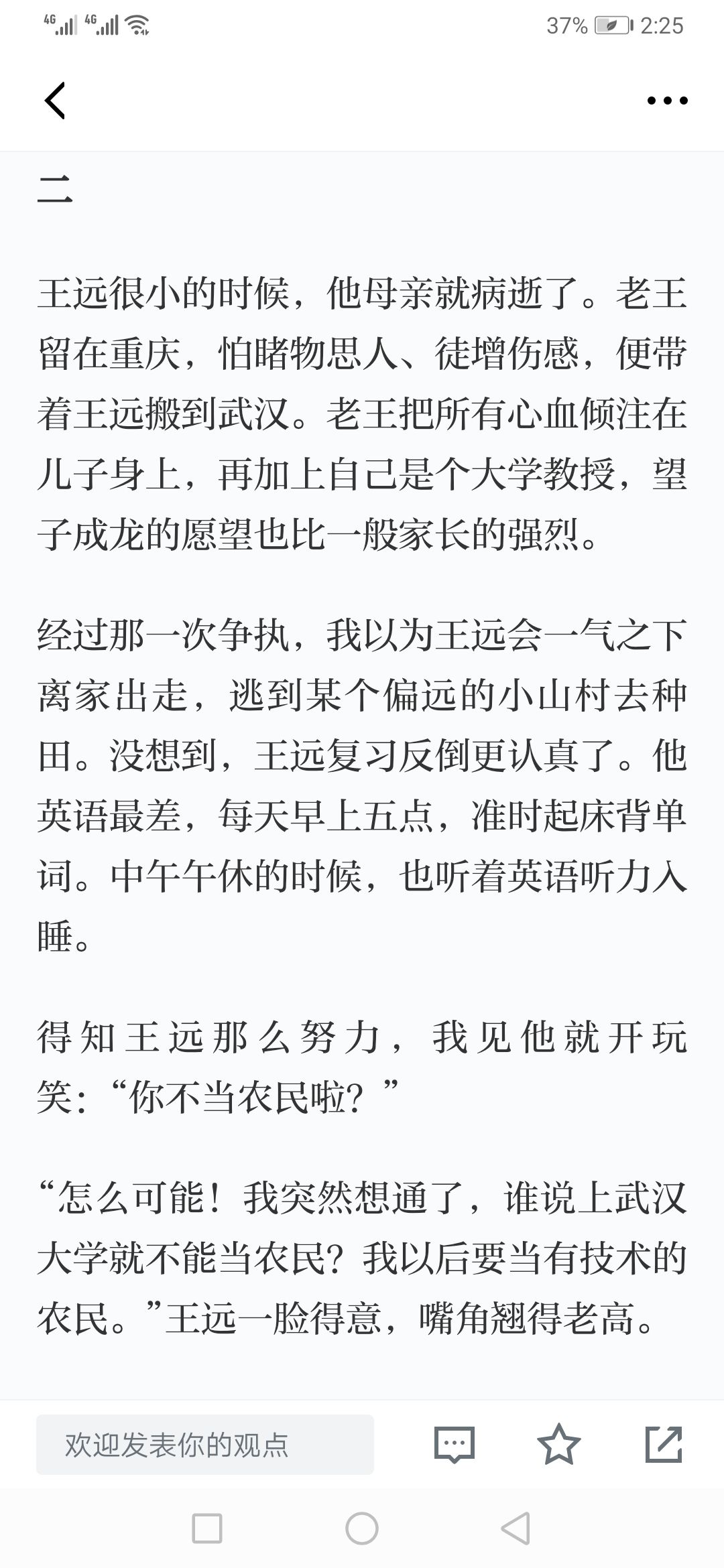This screenshot has width=724, height=1568.
Task: Open the comments speech bubble icon
Action: pyautogui.click(x=455, y=1445)
